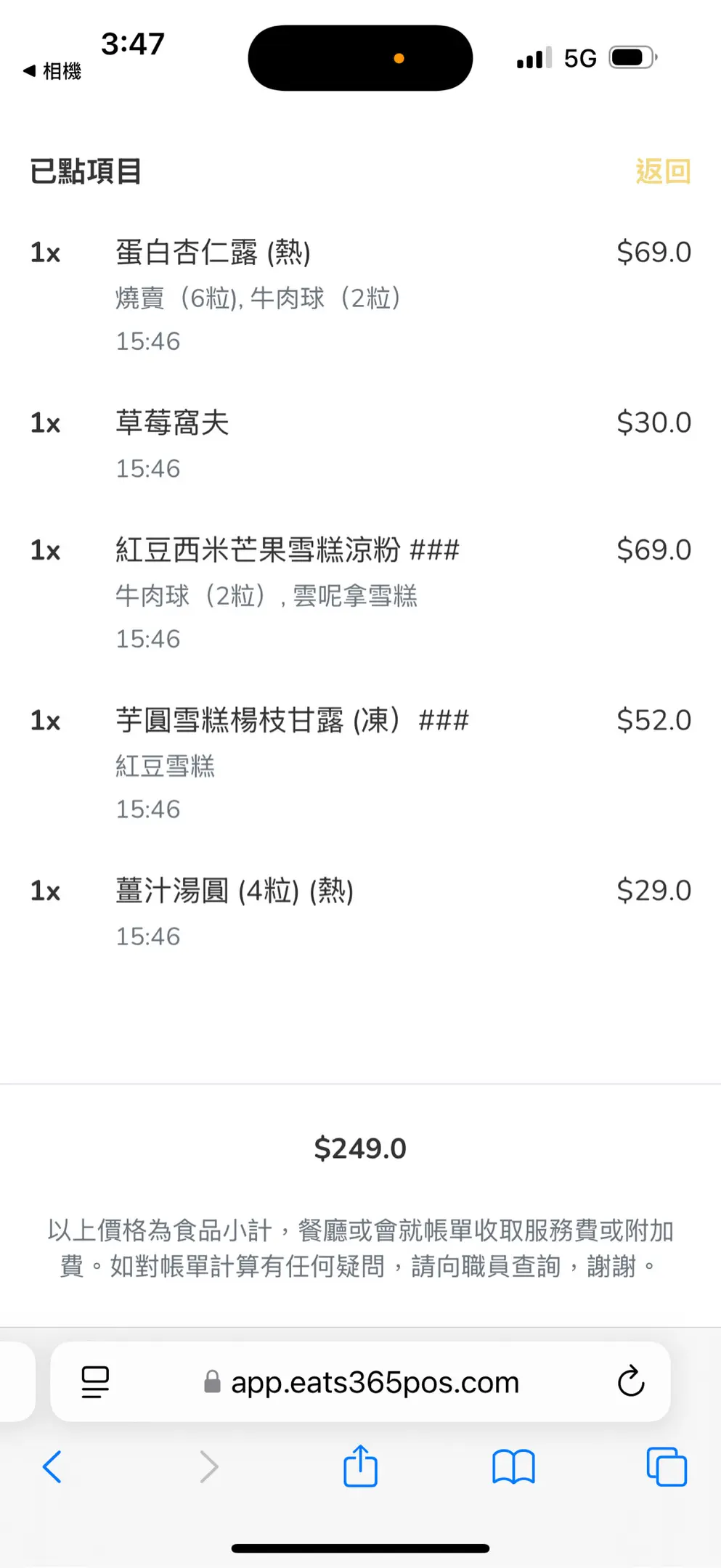The image size is (721, 1568).
Task: Tap 返回 to go back to the menu
Action: tap(663, 171)
